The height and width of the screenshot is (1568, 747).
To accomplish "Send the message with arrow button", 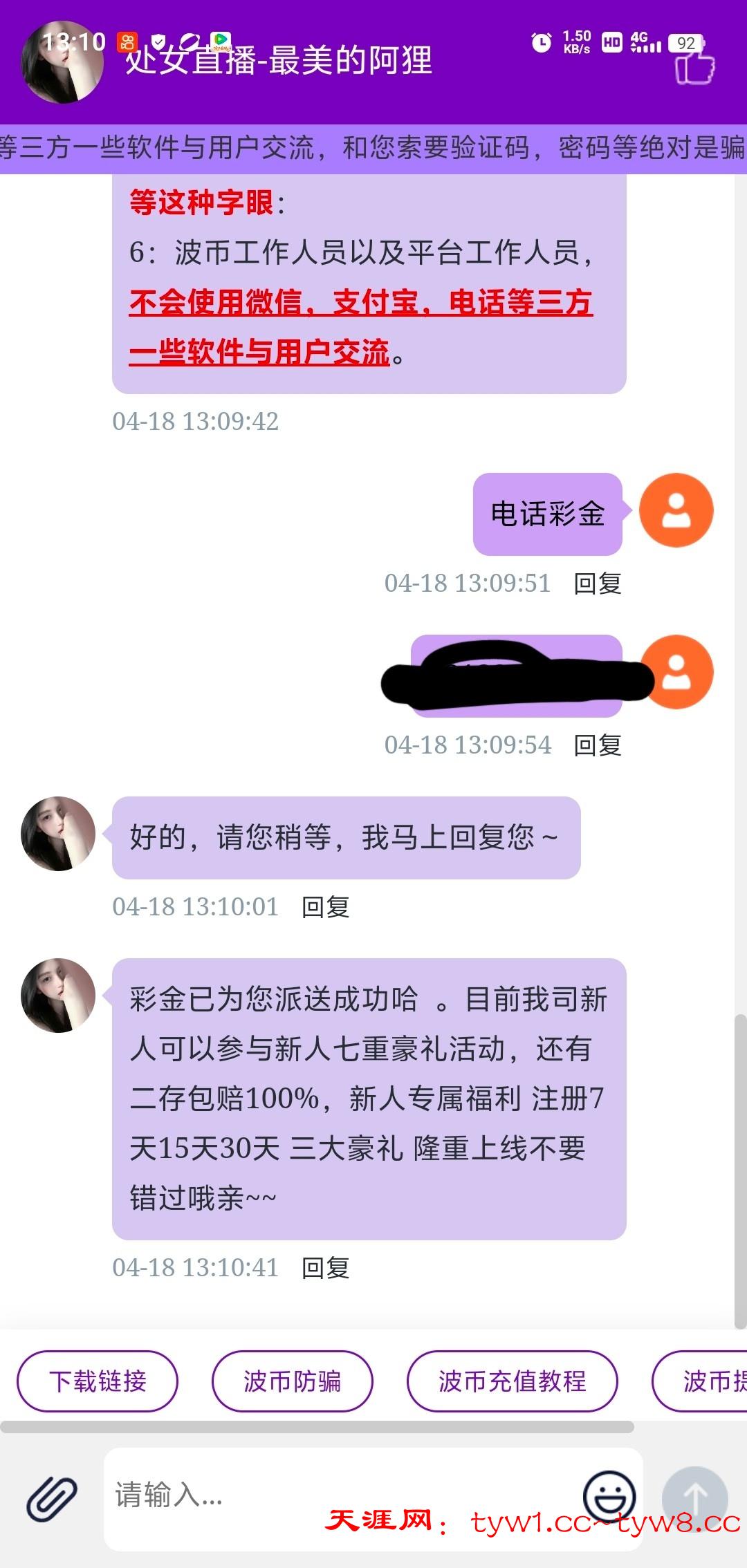I will 694,1498.
